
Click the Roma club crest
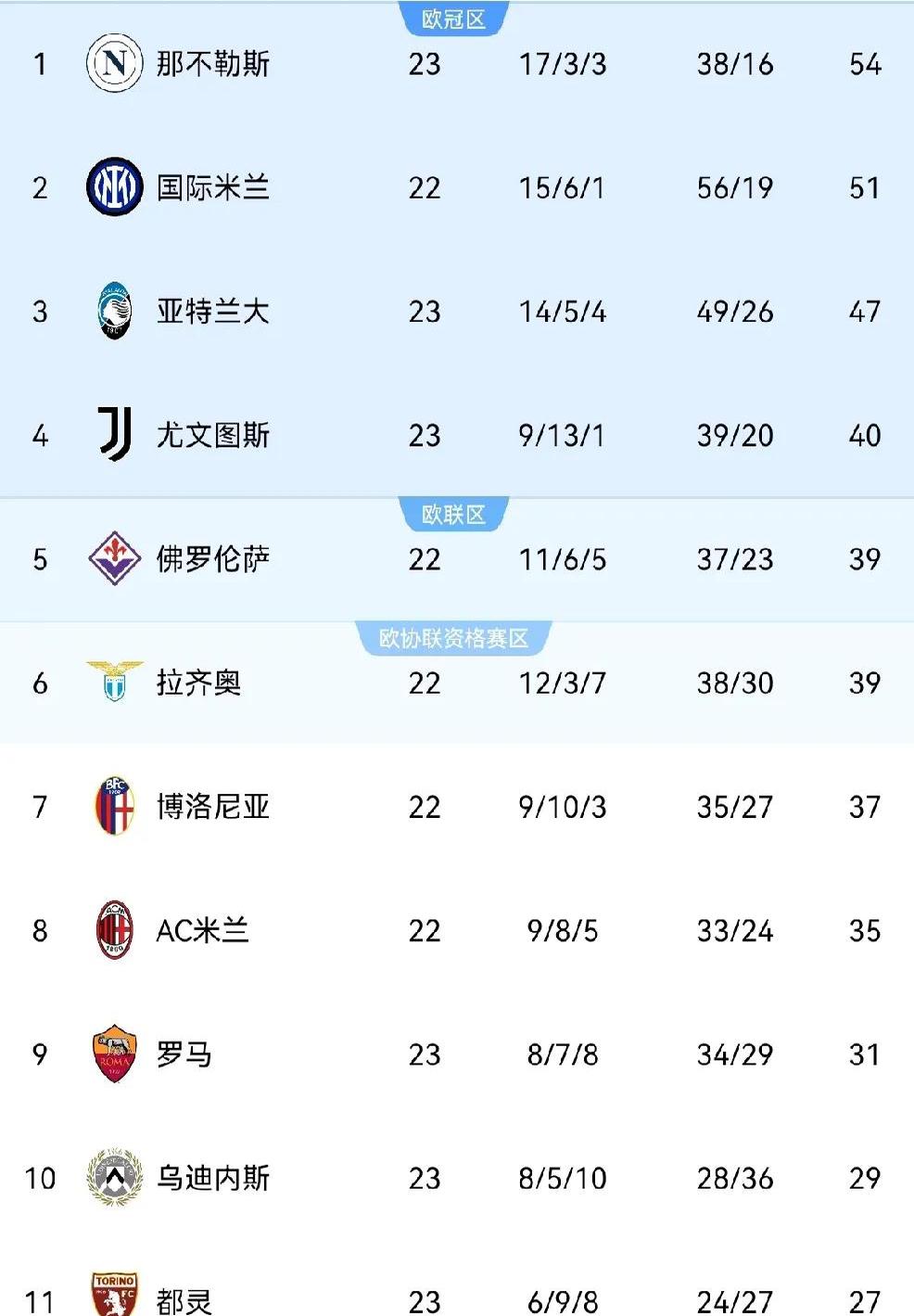point(114,1054)
